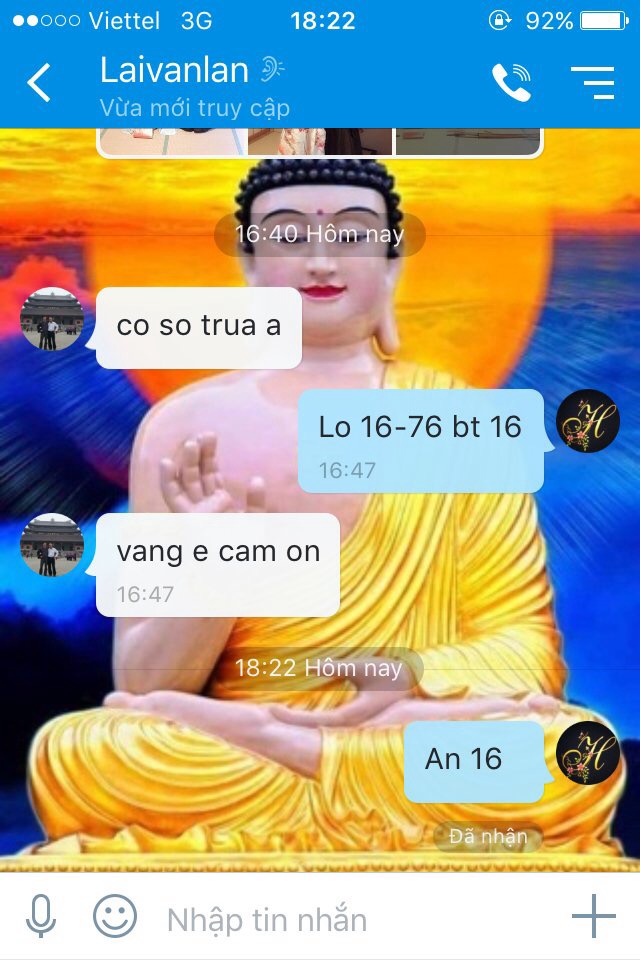This screenshot has height=960, width=640.
Task: Open the emoji sticker picker
Action: 115,916
